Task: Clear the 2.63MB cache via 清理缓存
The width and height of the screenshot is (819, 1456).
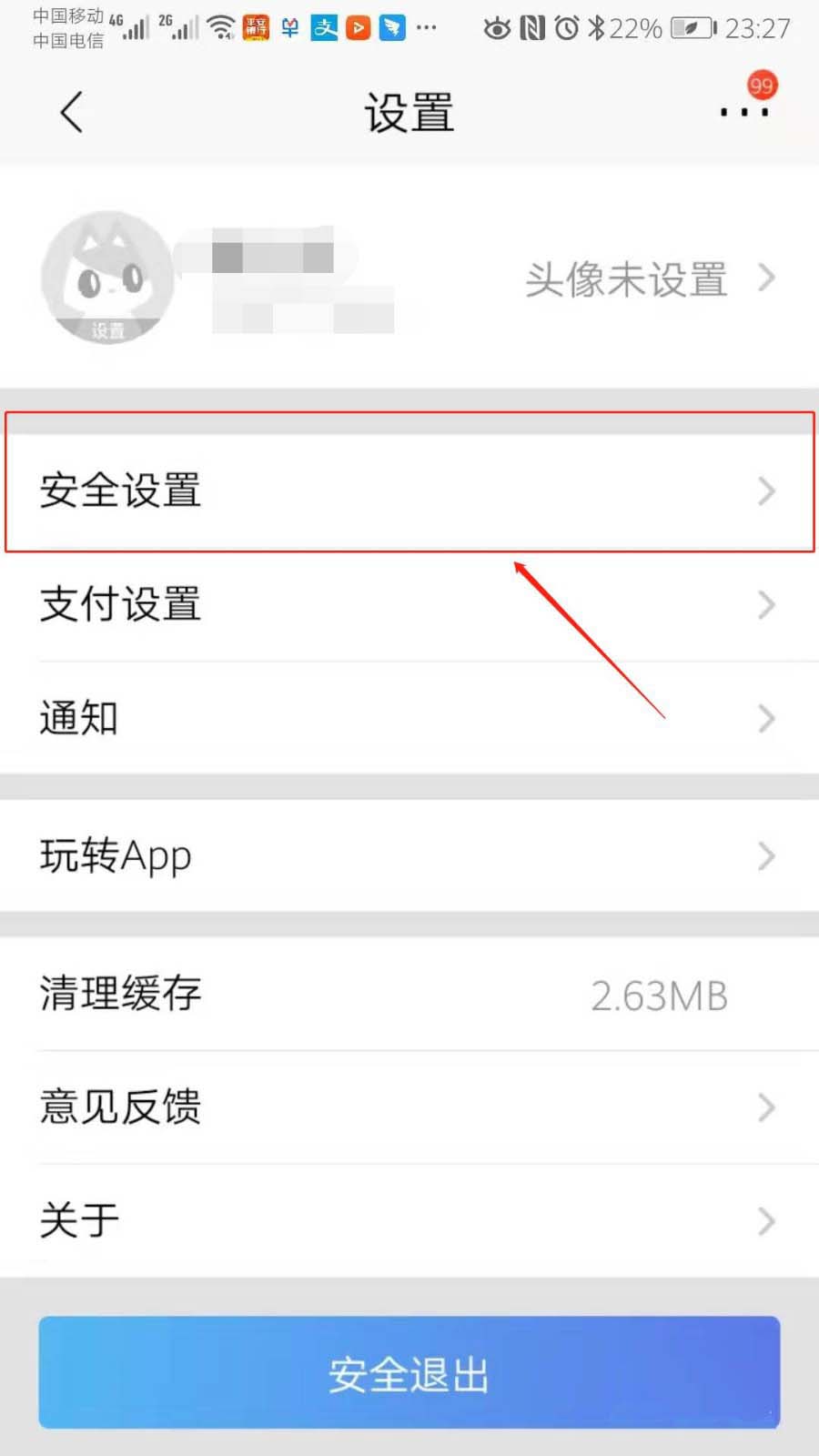Action: pos(409,994)
